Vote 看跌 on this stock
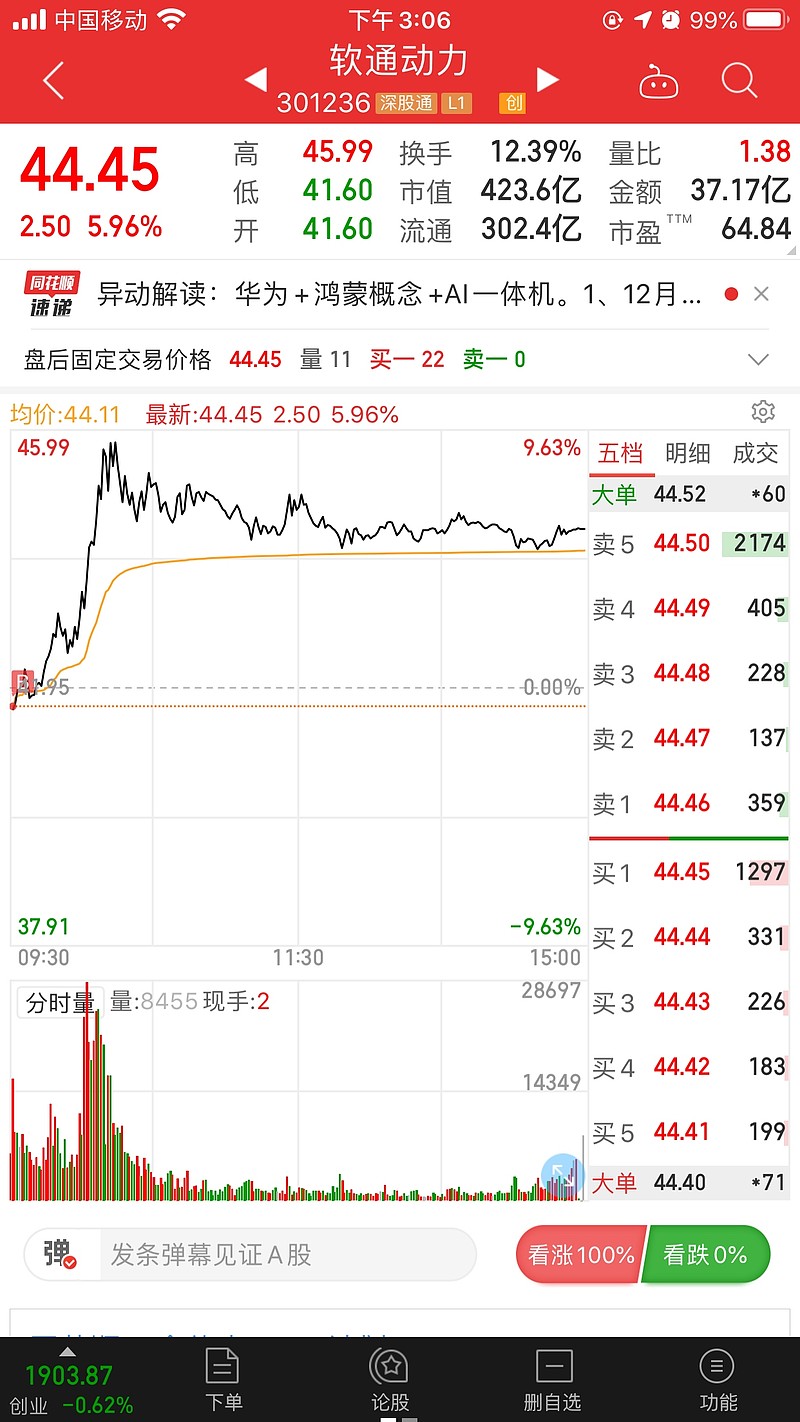Screen dimensions: 800x1422 tap(706, 1255)
